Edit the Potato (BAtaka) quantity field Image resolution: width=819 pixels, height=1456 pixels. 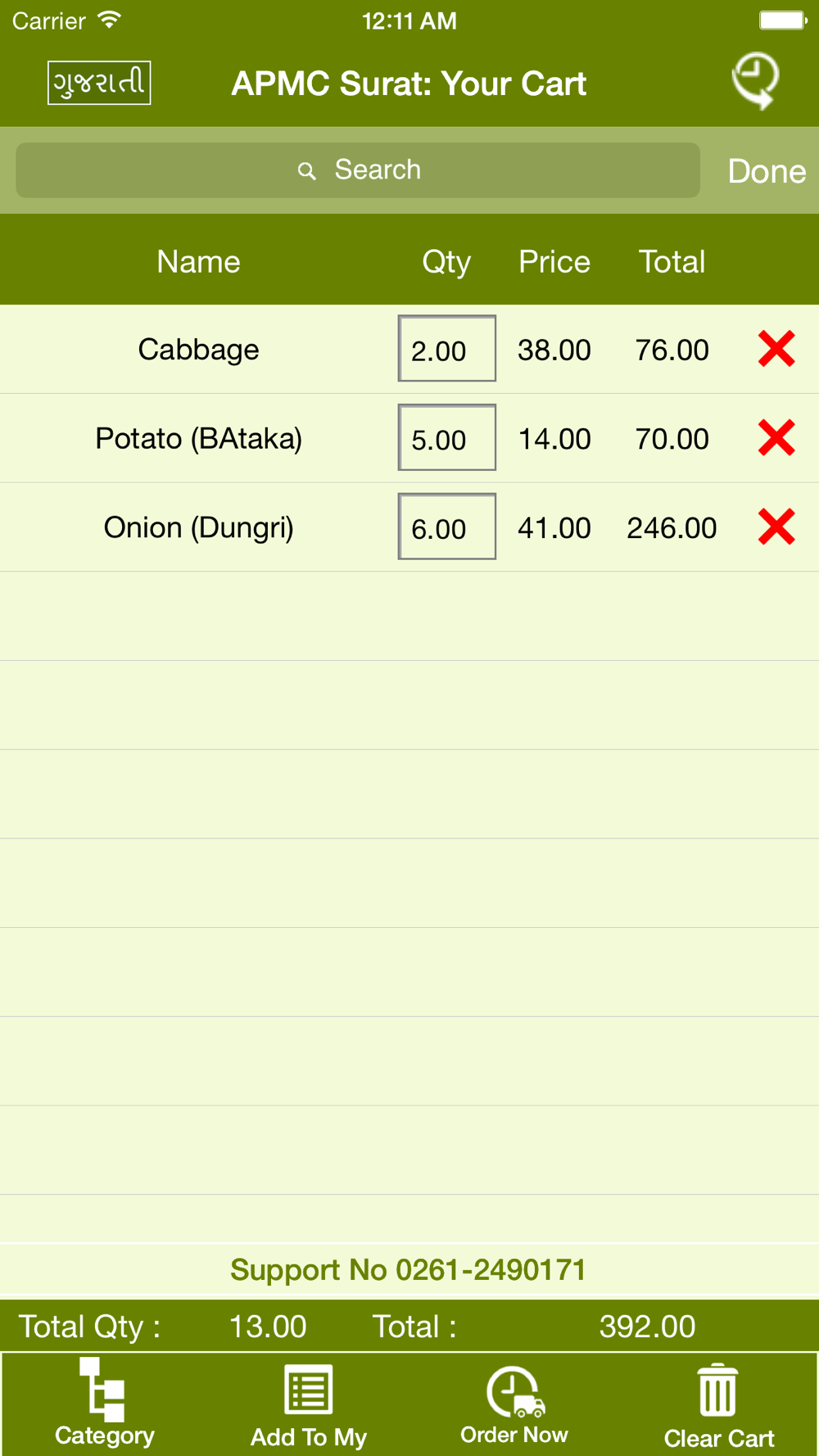pyautogui.click(x=447, y=438)
